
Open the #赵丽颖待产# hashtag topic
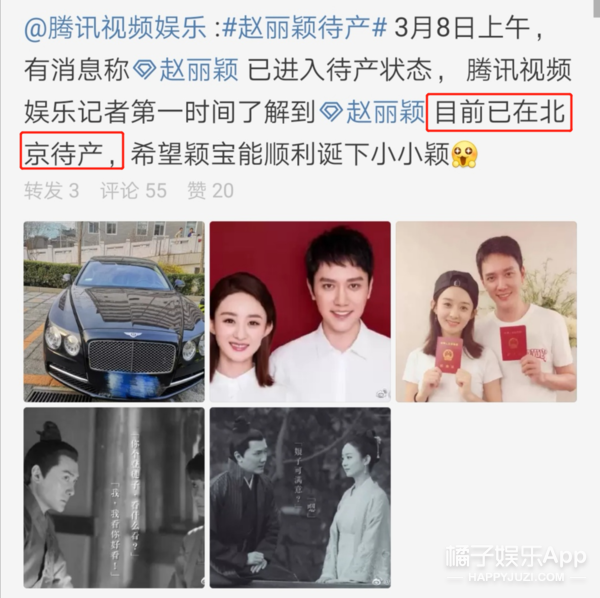[x=304, y=28]
